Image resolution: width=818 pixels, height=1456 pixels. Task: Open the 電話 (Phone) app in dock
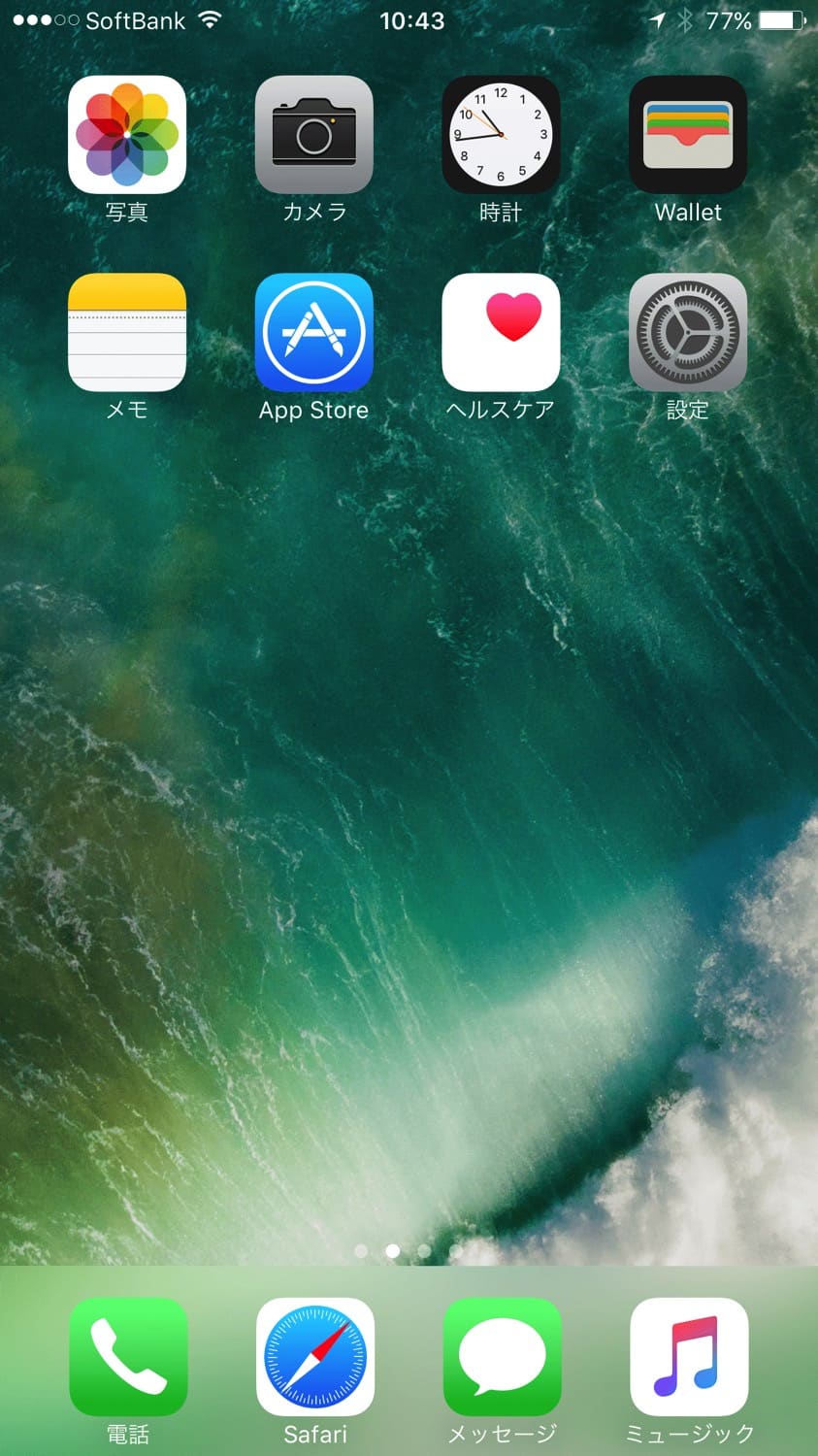coord(128,1357)
